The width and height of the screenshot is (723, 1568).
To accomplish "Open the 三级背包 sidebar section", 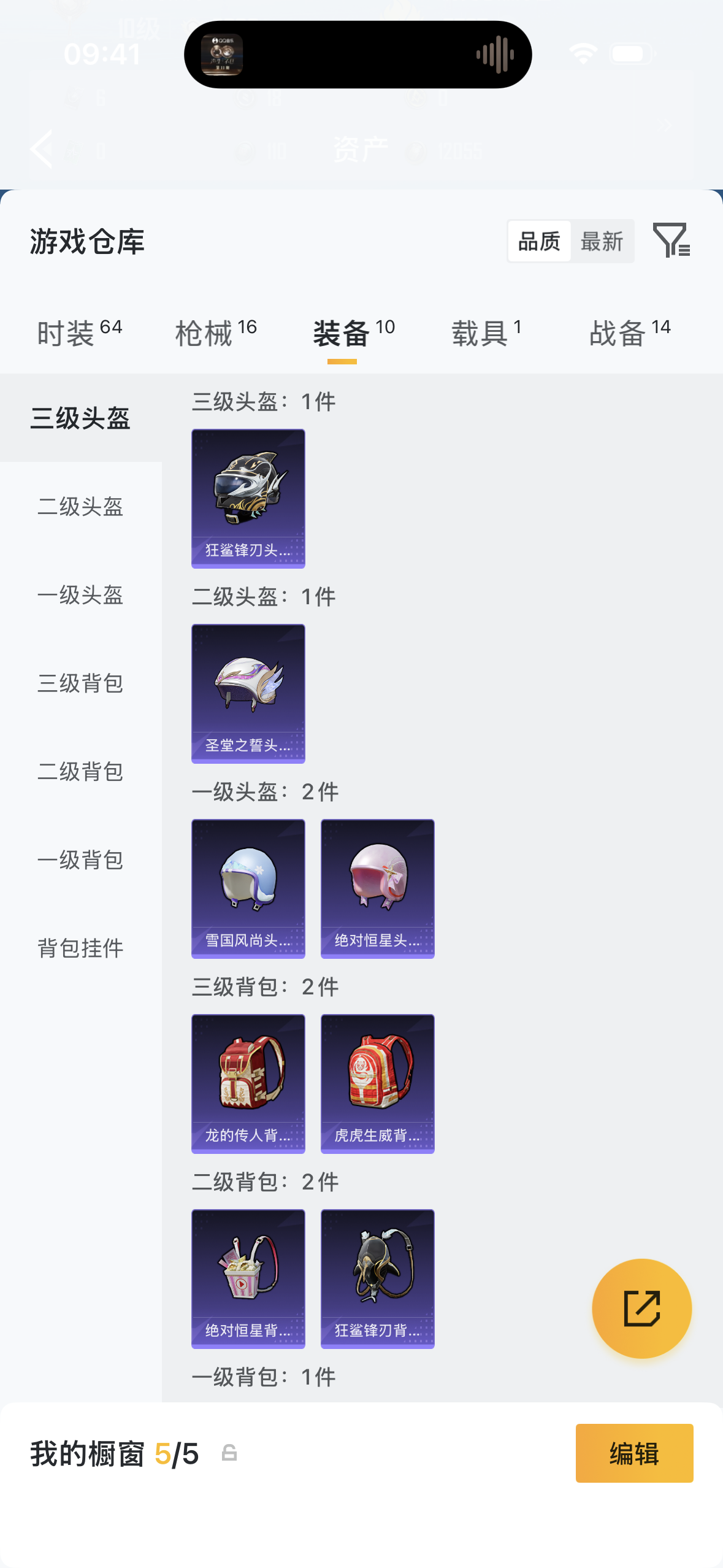I will [x=80, y=683].
